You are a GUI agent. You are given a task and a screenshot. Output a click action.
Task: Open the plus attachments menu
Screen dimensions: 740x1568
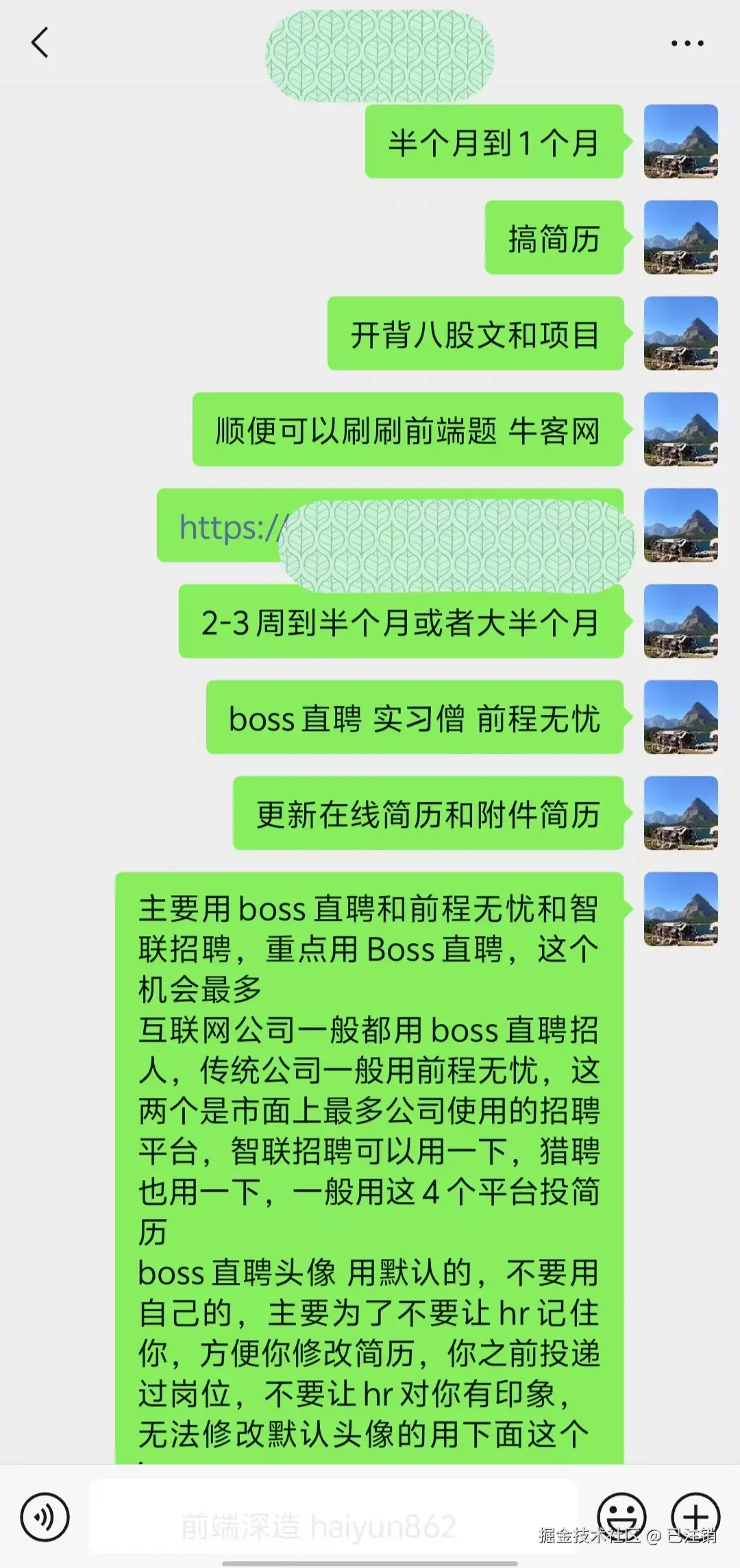coord(695,1516)
